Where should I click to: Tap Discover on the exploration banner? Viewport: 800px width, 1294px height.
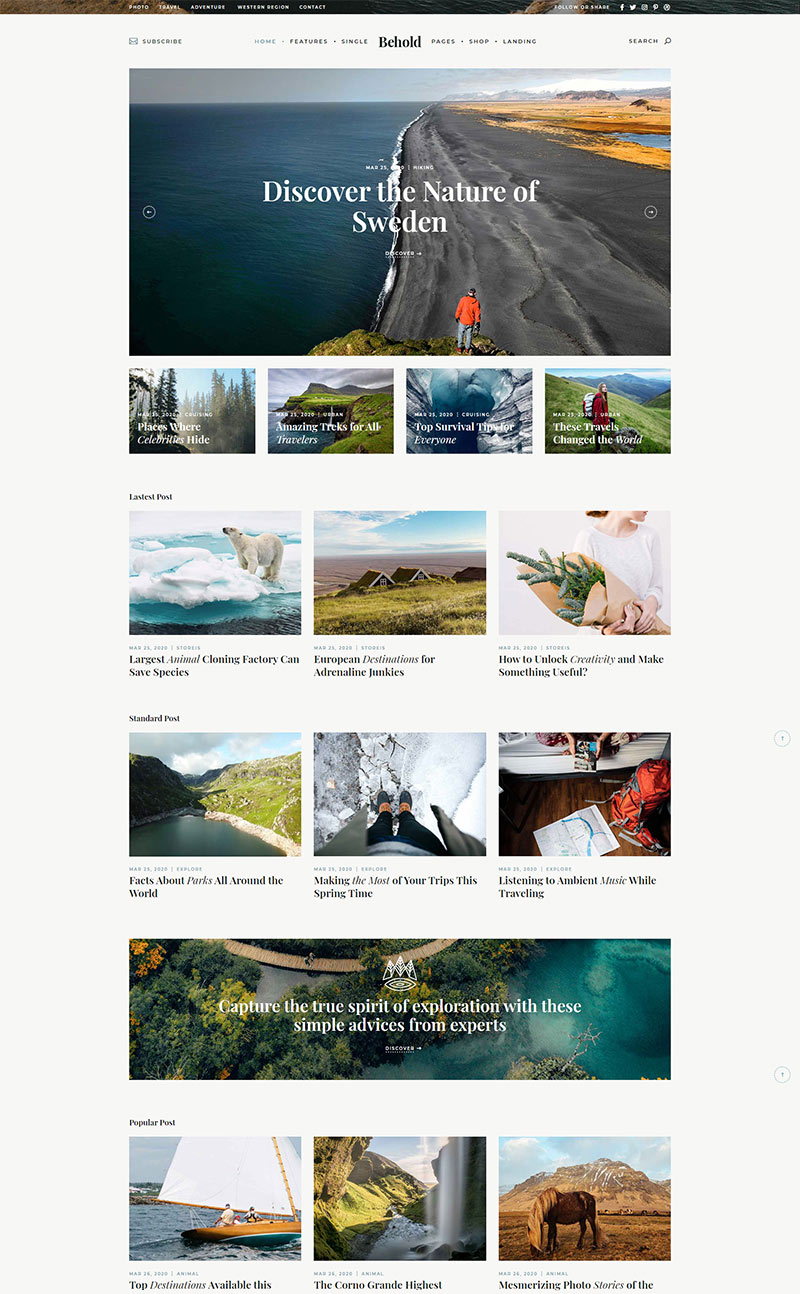coord(403,1048)
